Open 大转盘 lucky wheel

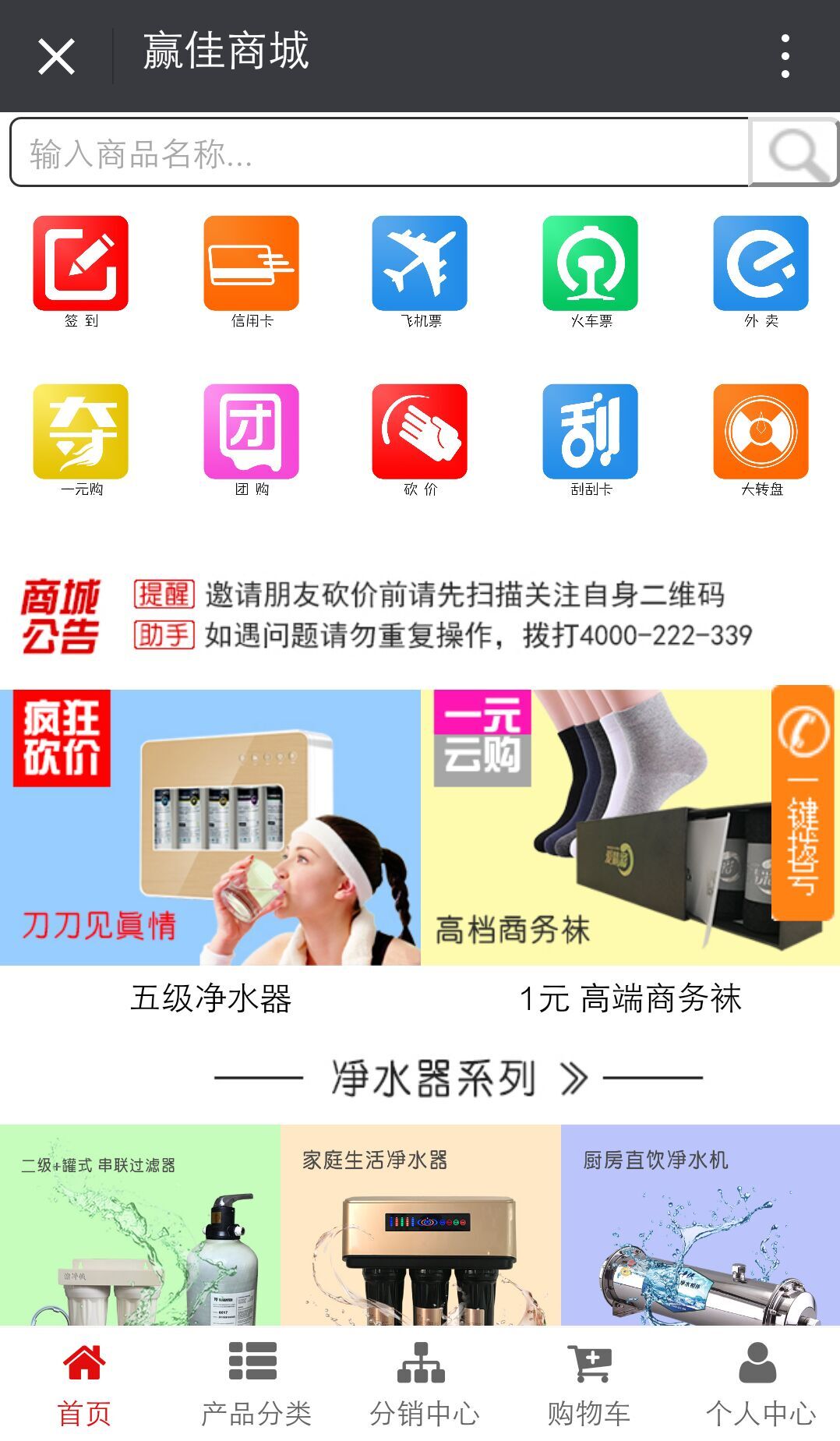pyautogui.click(x=761, y=440)
